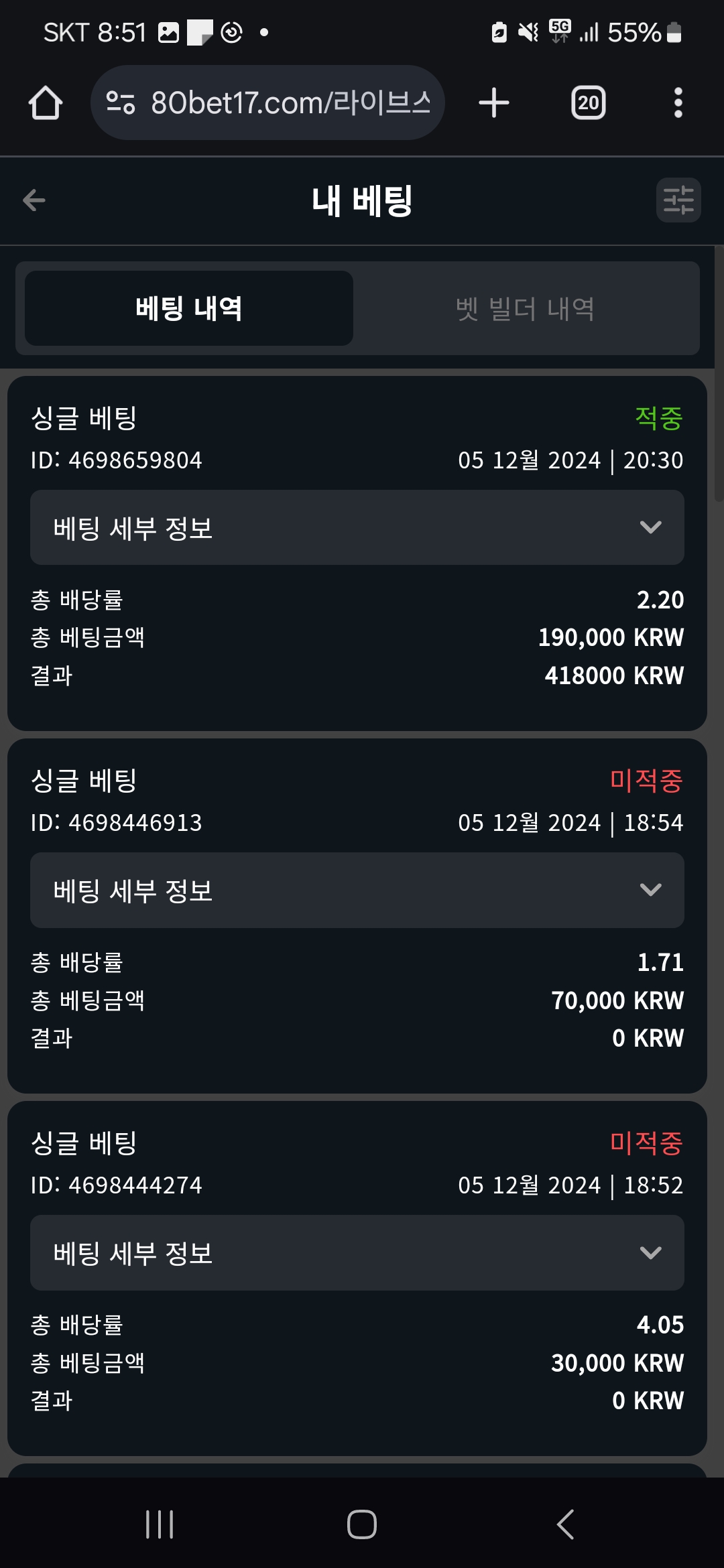The image size is (724, 1568).
Task: Expand 베팅 세부 정보 for bet ID 4698444274
Action: click(x=357, y=1252)
